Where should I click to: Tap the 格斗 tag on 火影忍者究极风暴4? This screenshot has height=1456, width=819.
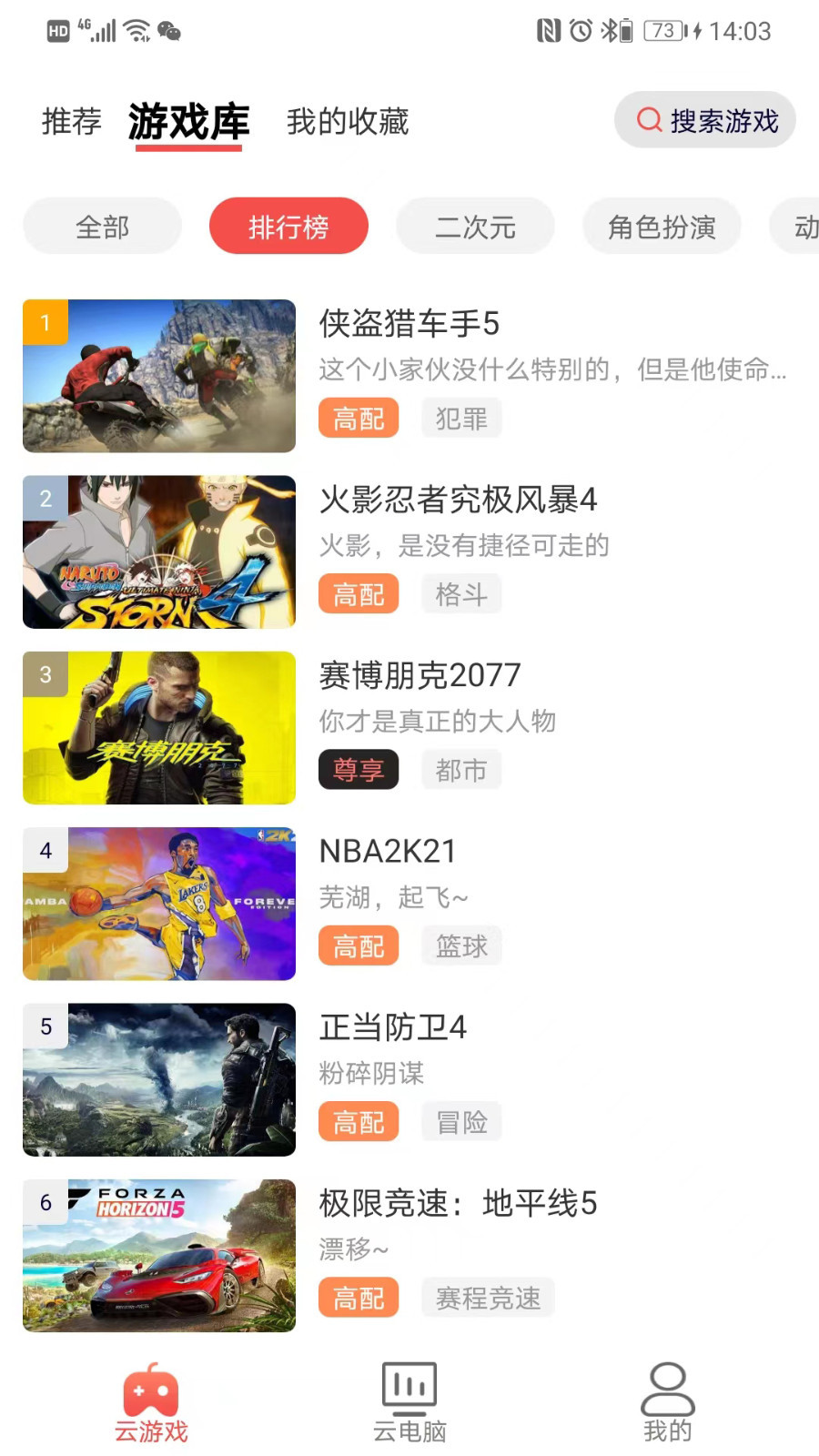click(x=461, y=593)
